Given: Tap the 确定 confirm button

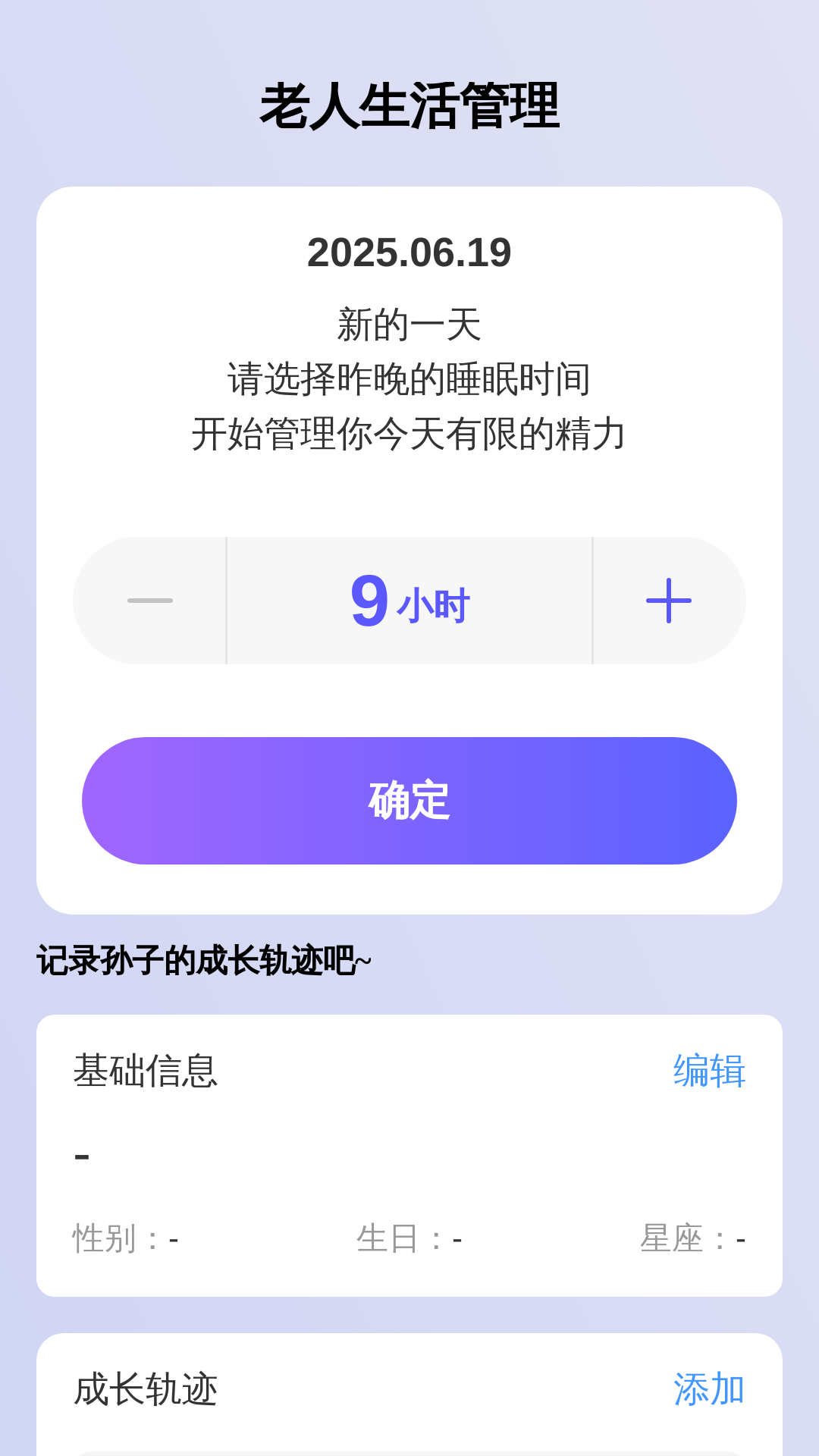Looking at the screenshot, I should coord(409,801).
